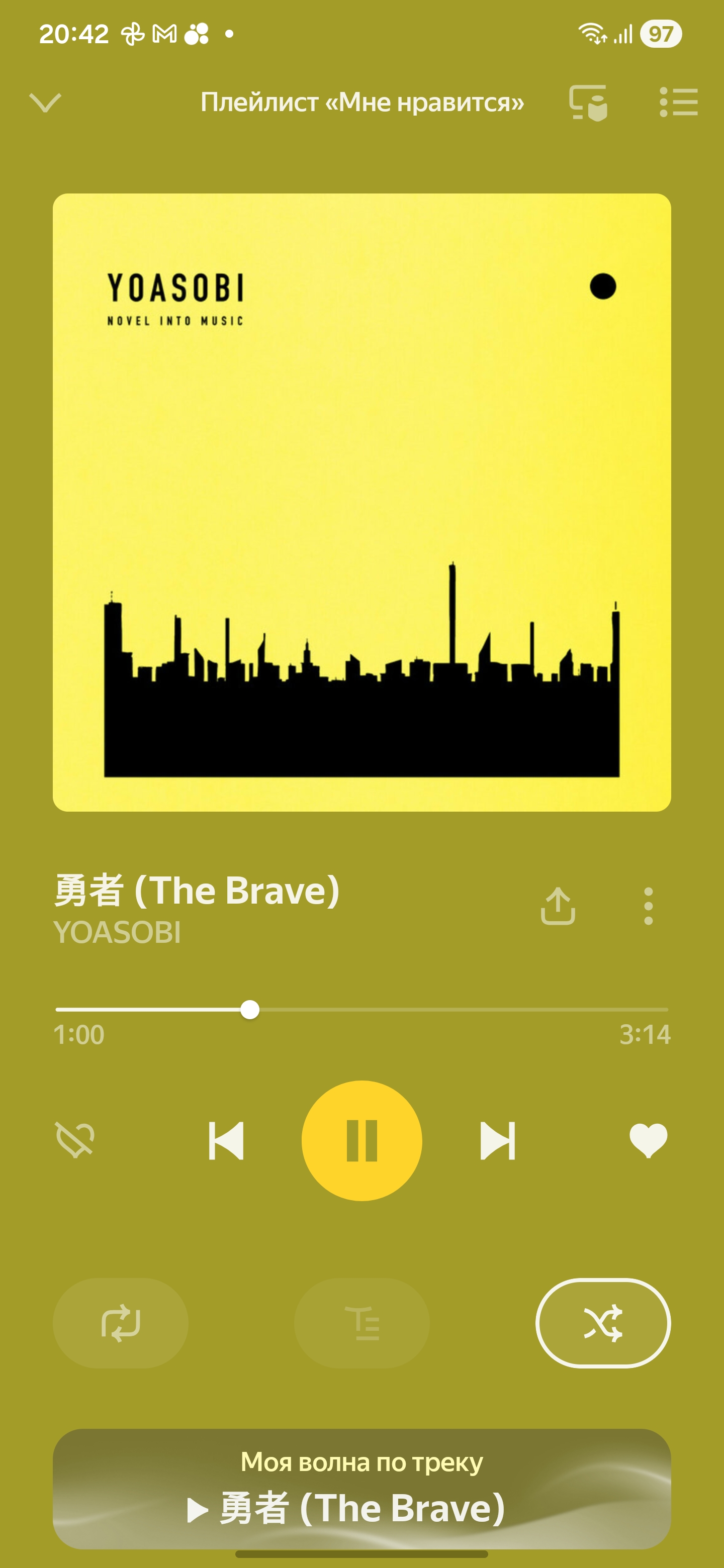Open the device casting selector

(588, 102)
